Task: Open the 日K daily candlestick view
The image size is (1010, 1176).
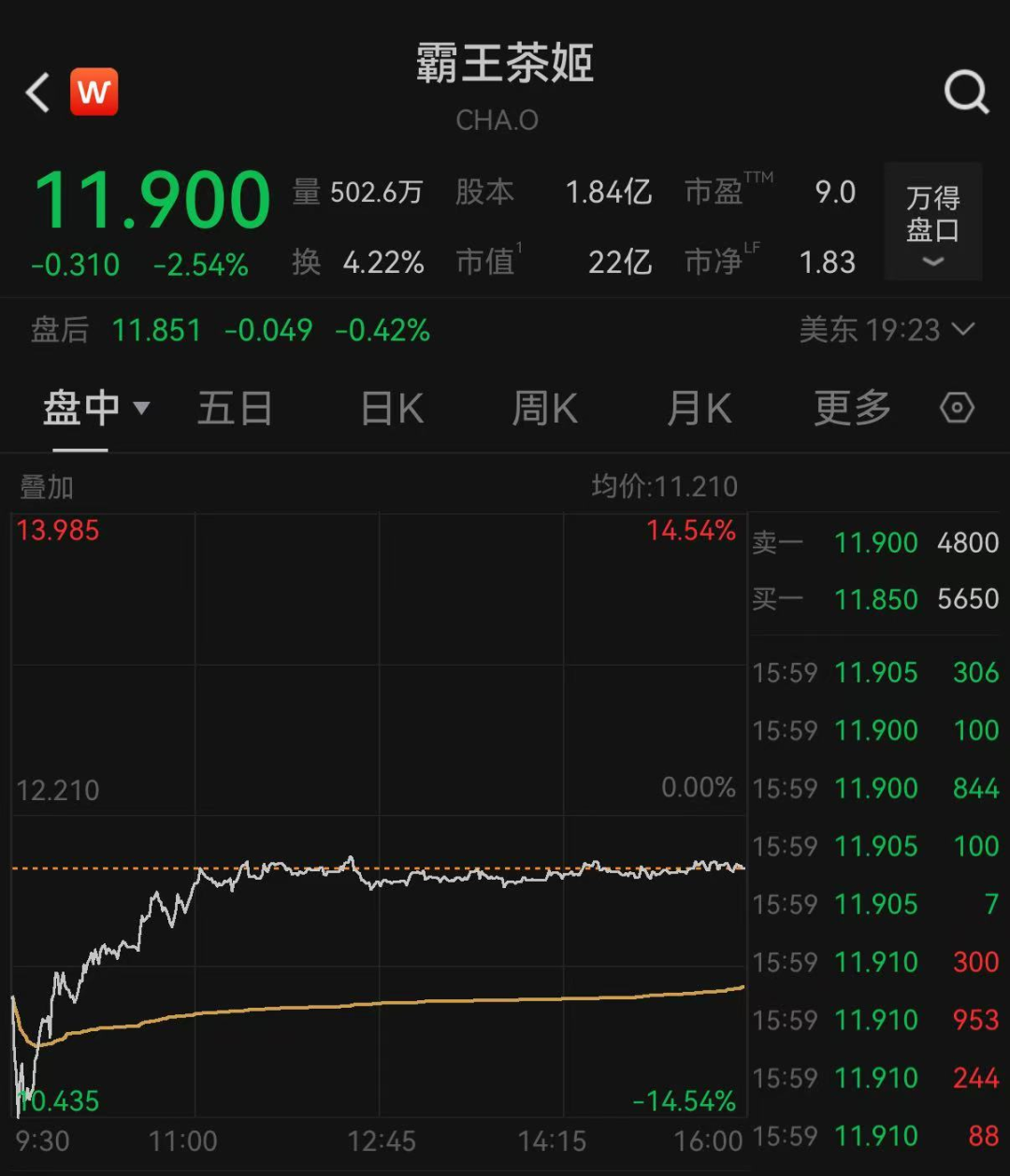Action: pos(391,408)
